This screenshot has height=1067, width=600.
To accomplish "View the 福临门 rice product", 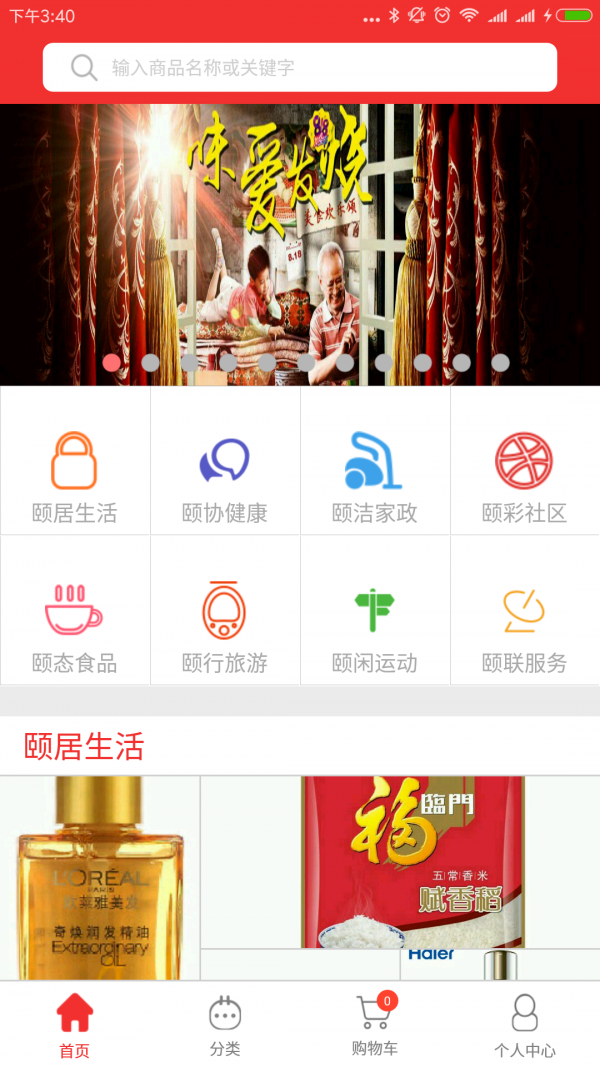I will point(413,862).
